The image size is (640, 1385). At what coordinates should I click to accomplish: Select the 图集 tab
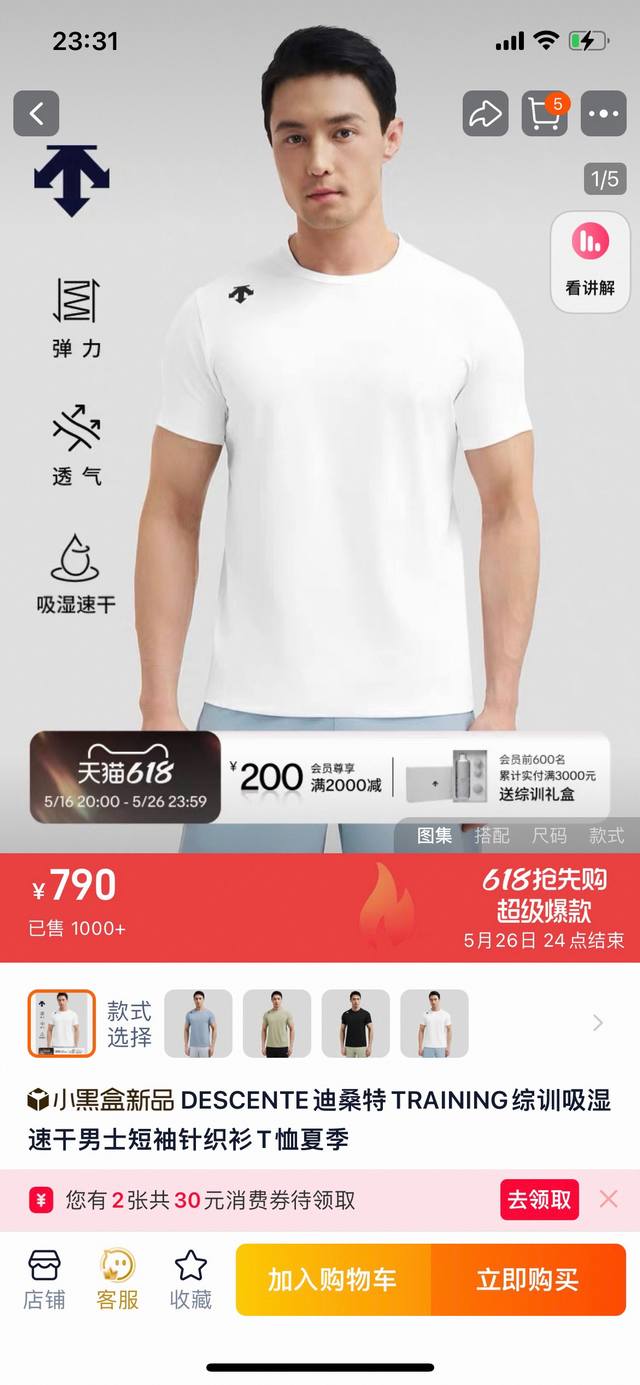(x=435, y=835)
